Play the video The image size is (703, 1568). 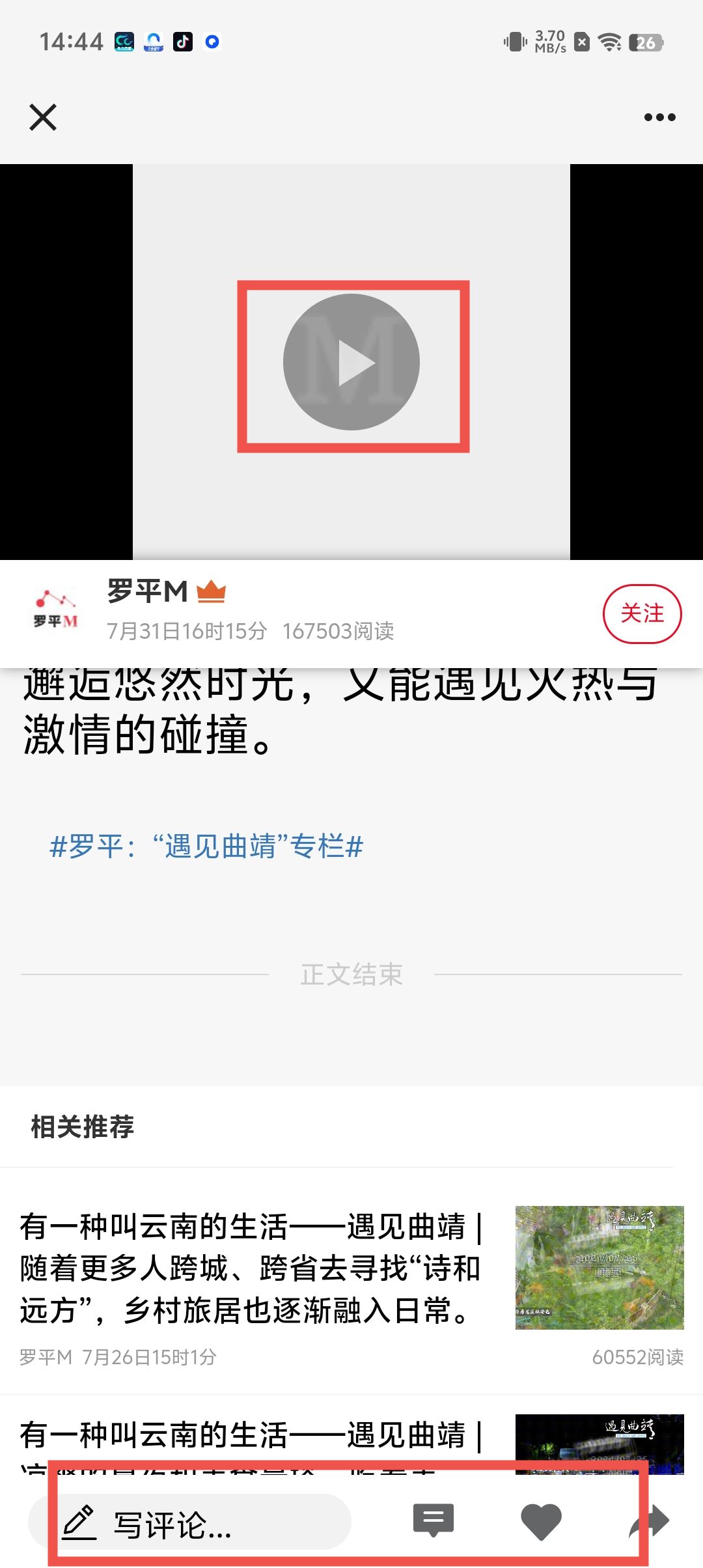point(351,363)
